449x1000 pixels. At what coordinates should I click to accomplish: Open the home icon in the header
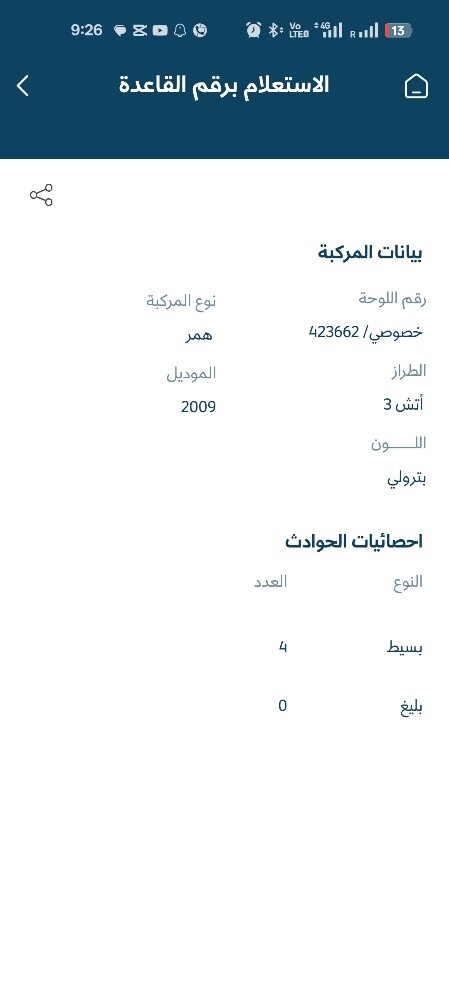416,86
